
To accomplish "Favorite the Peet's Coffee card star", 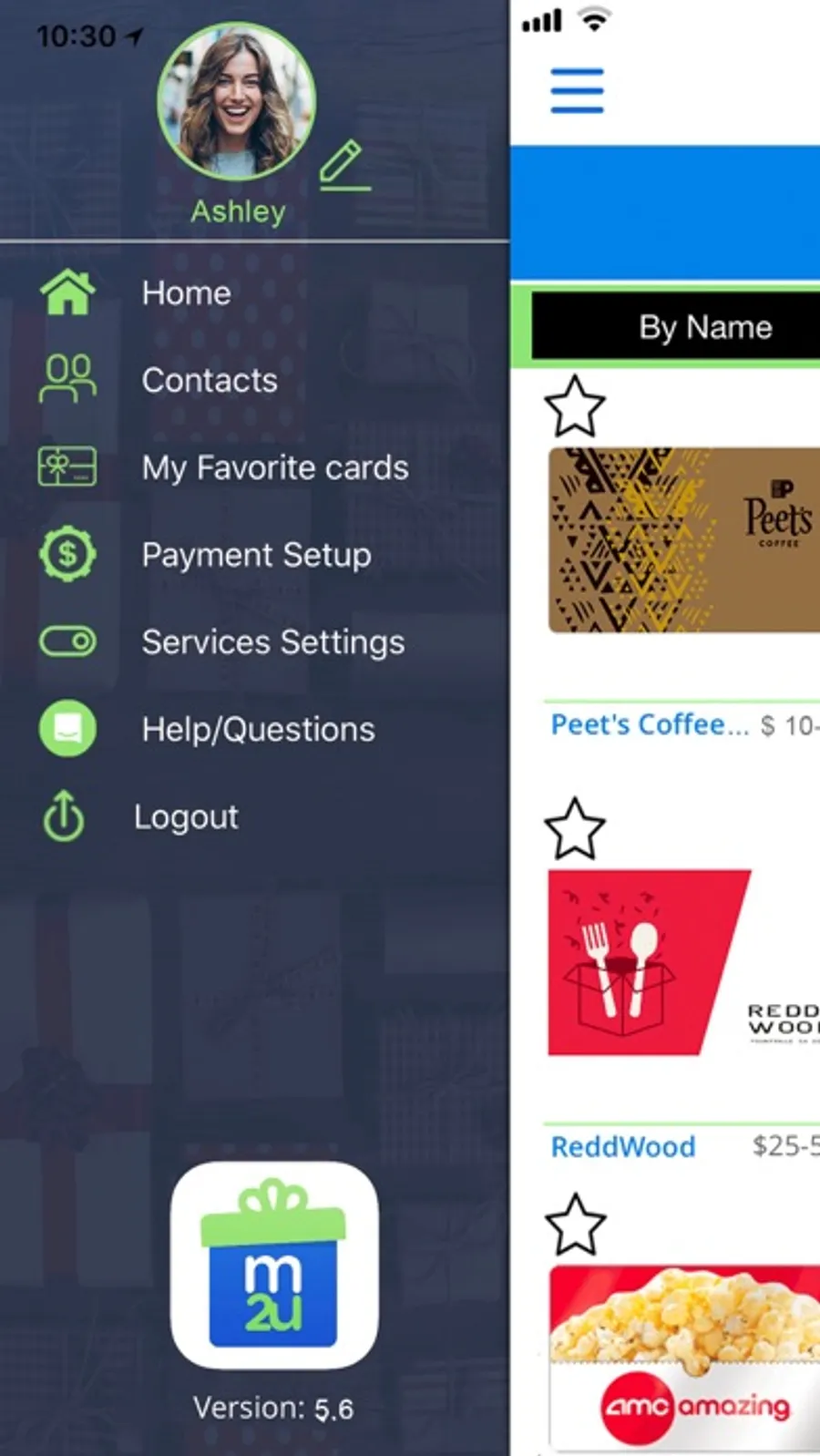I will (575, 406).
